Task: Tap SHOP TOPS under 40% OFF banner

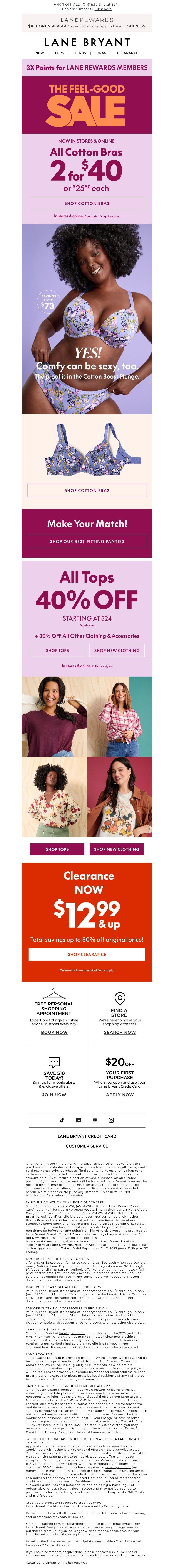Action: point(57,650)
